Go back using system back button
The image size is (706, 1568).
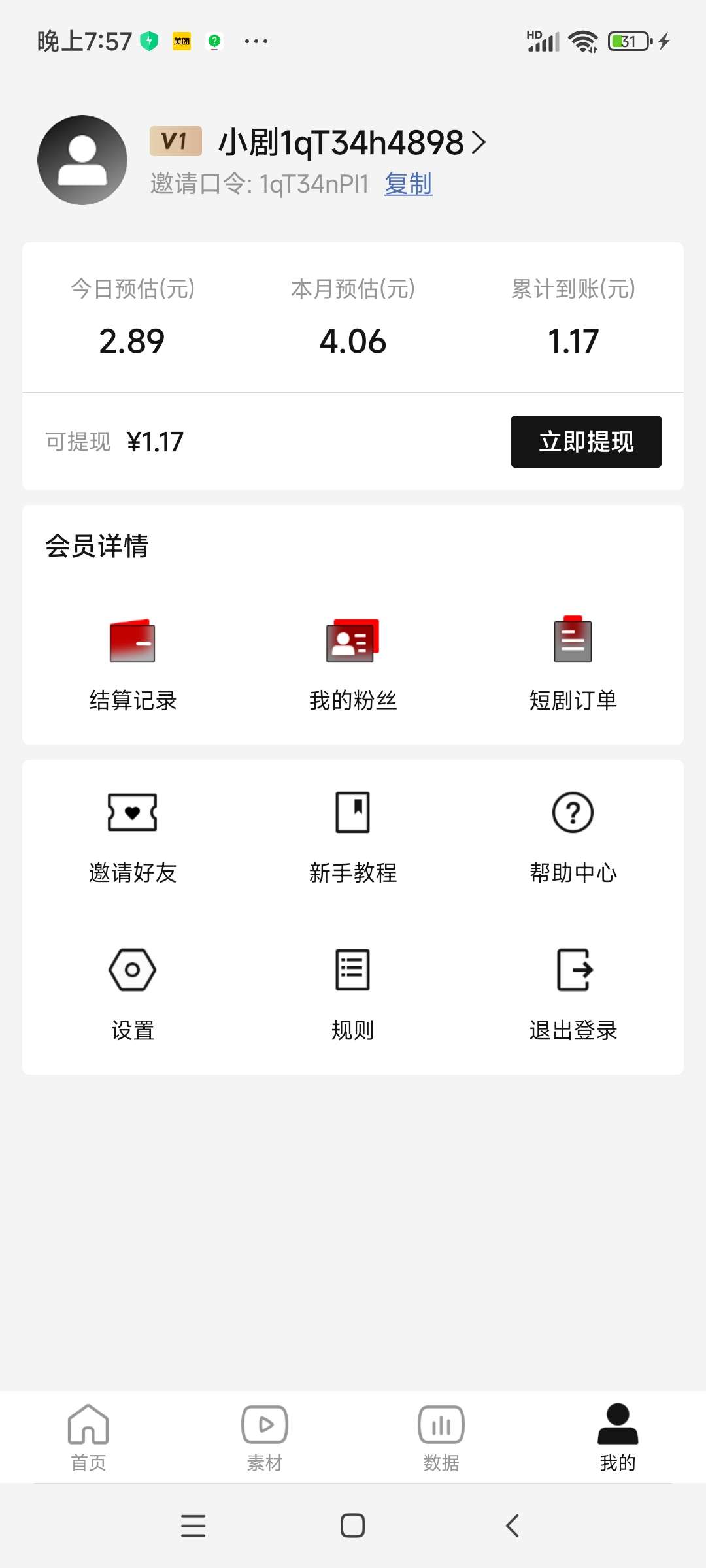[513, 1526]
